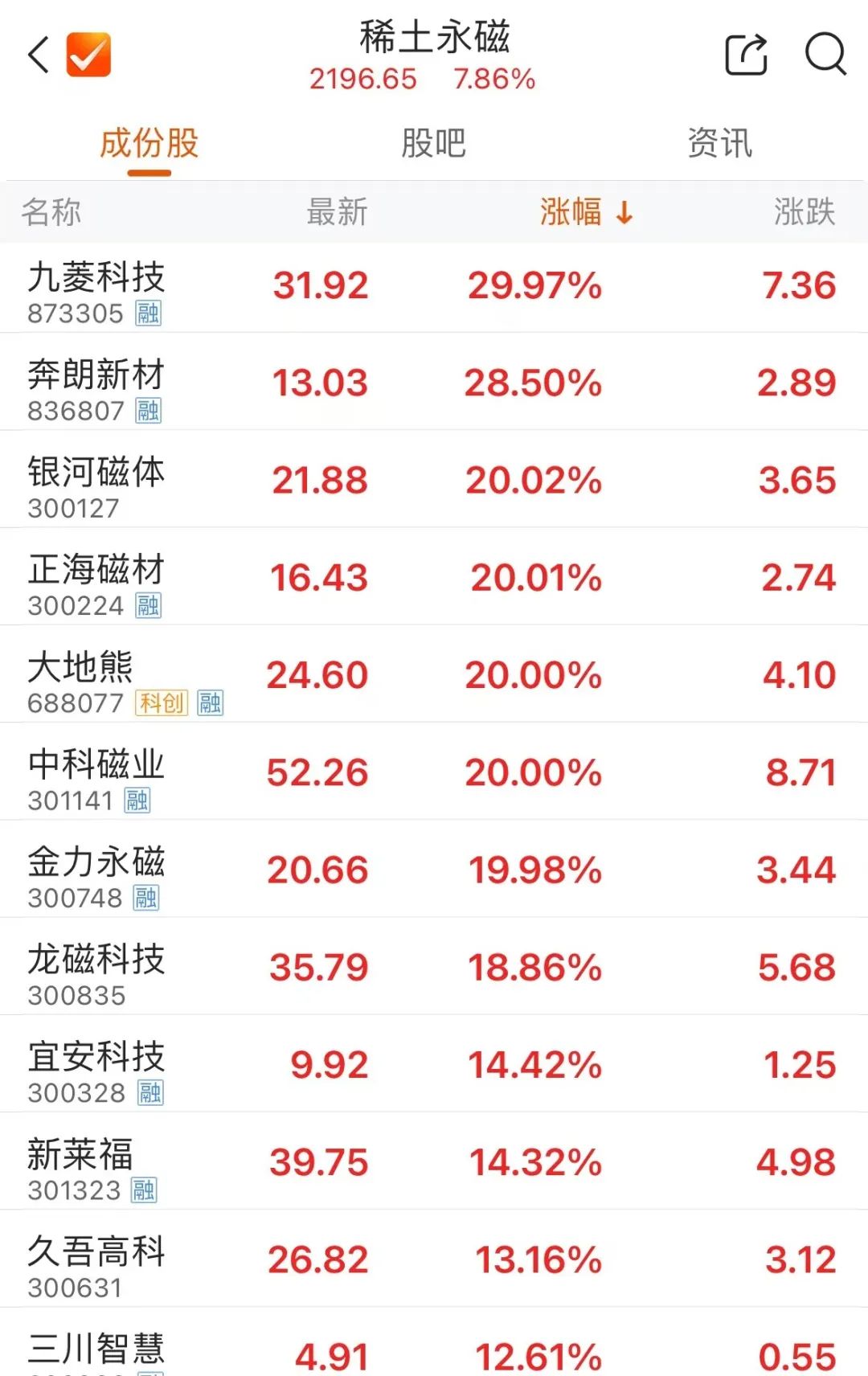Go back using the top-left arrow

[39, 55]
